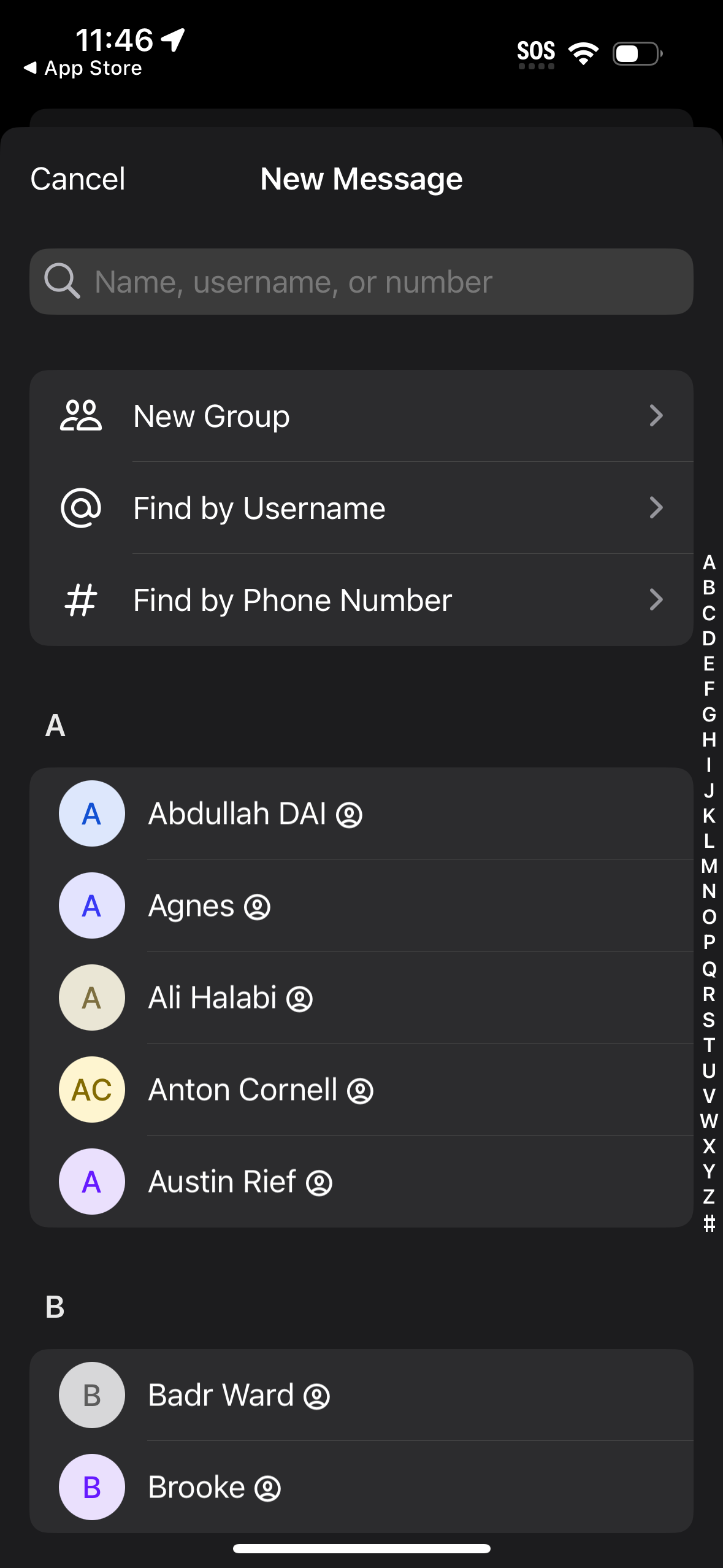Click the @ Find by Username icon
This screenshot has height=1568, width=723.
82,507
